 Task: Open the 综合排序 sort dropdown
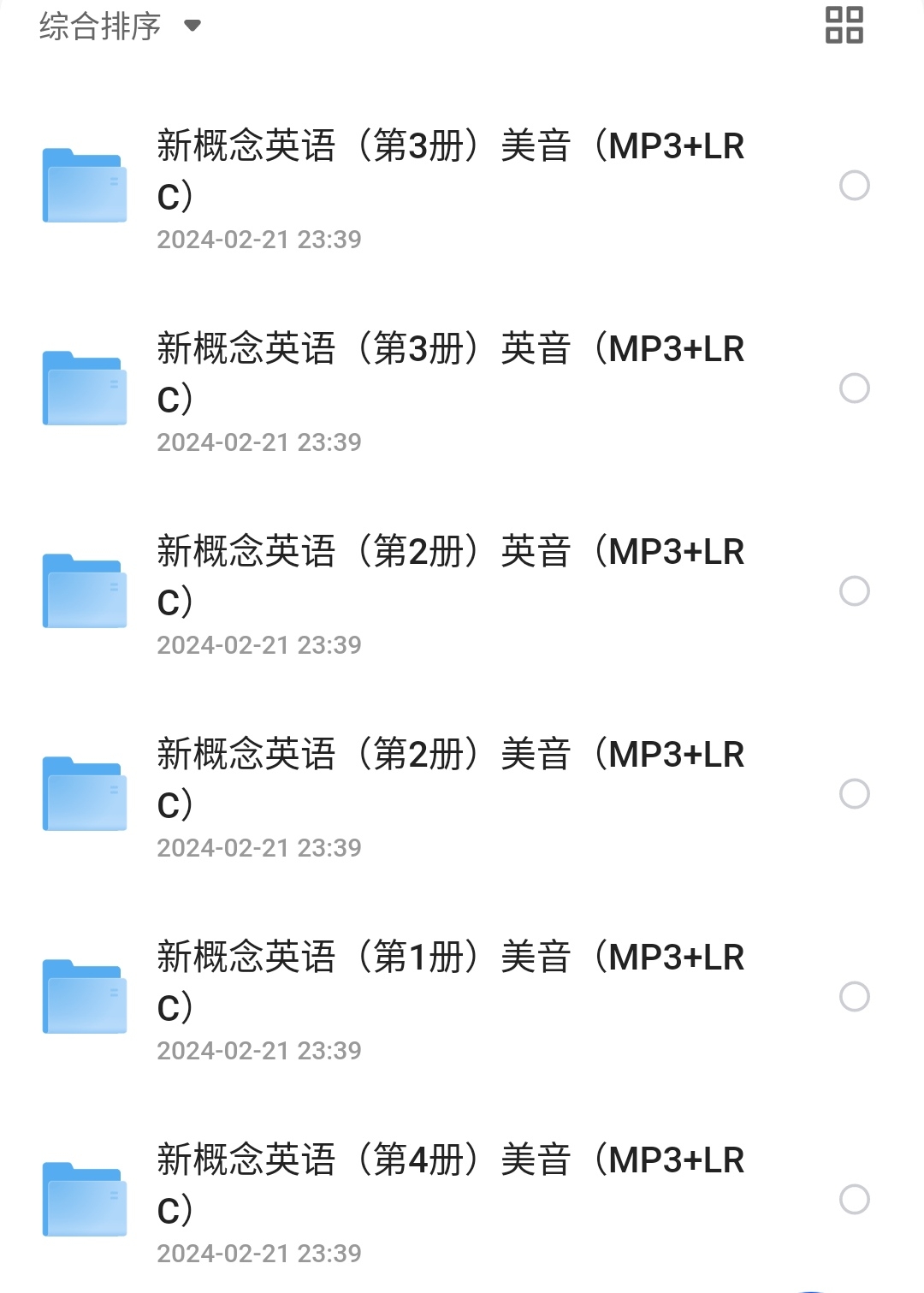coord(120,27)
